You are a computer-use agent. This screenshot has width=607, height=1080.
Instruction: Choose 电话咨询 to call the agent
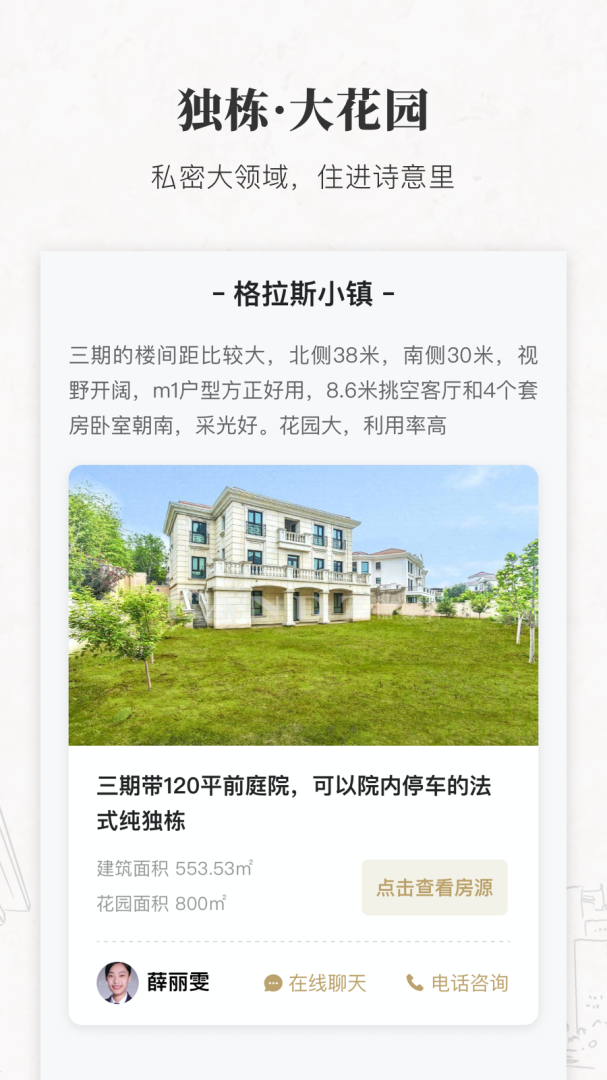pos(457,983)
